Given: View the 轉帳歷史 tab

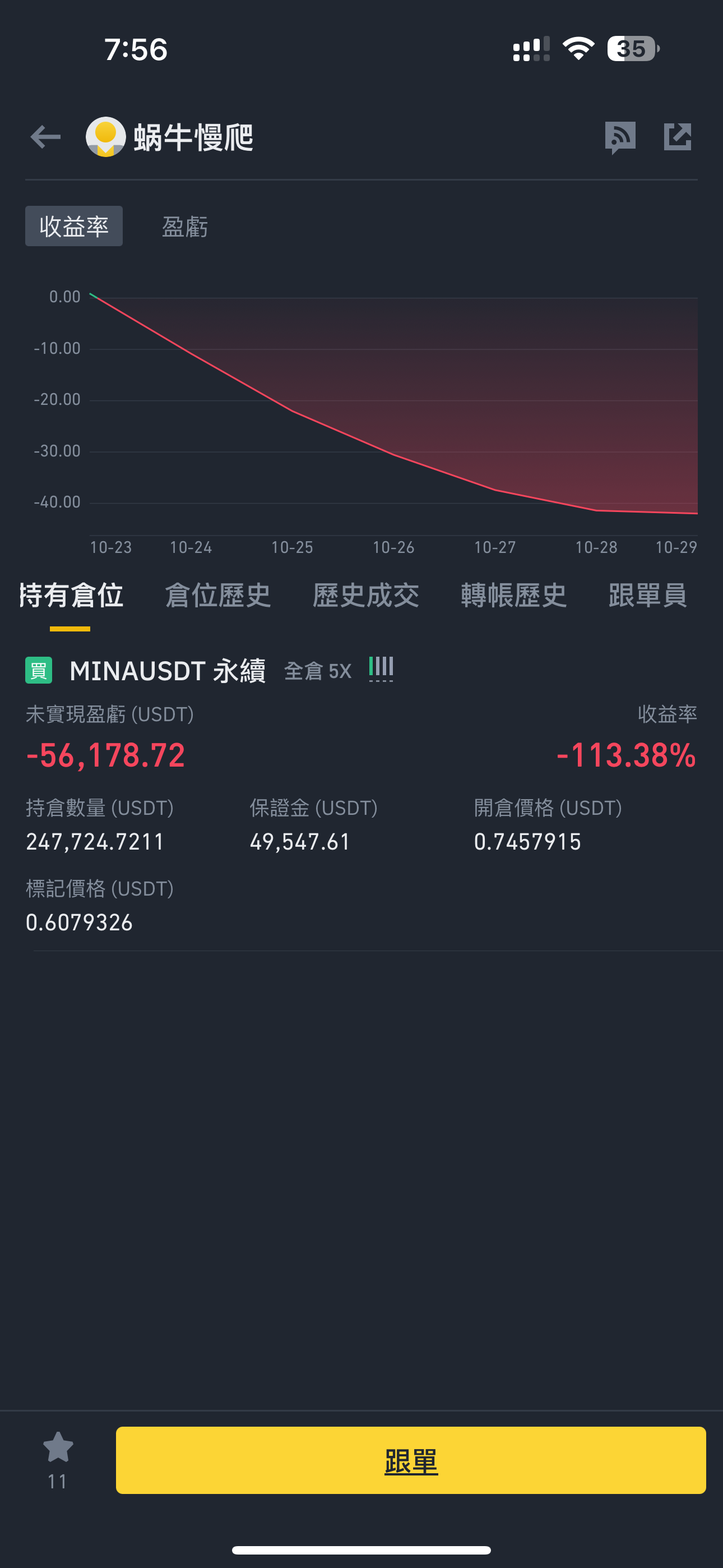Looking at the screenshot, I should 513,594.
